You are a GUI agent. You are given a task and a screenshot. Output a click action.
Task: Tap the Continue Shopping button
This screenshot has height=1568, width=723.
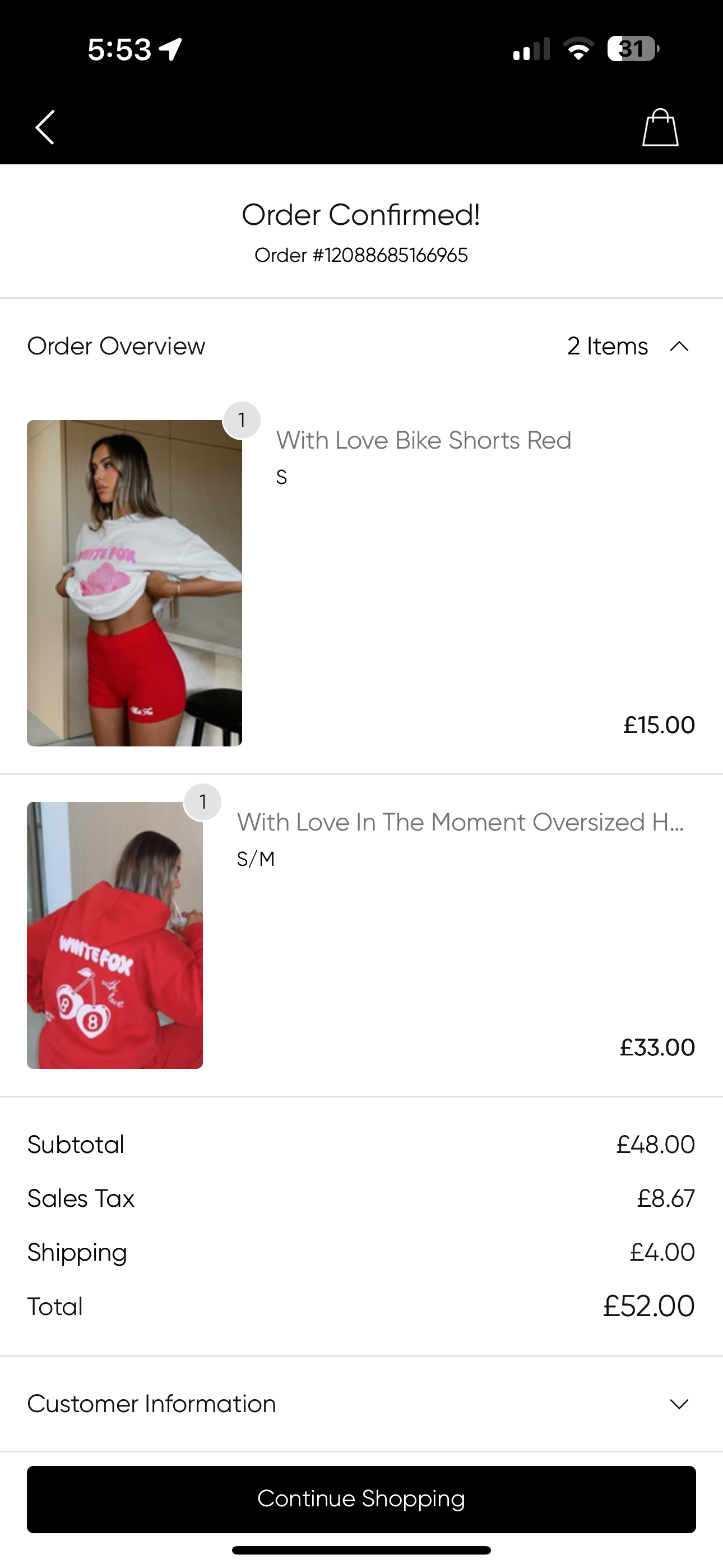click(x=361, y=1498)
